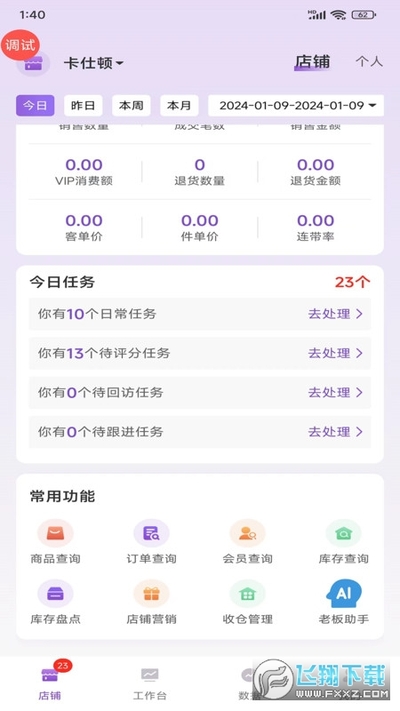Open the 卡仕顿 store dropdown
This screenshot has width=400, height=711.
(93, 63)
